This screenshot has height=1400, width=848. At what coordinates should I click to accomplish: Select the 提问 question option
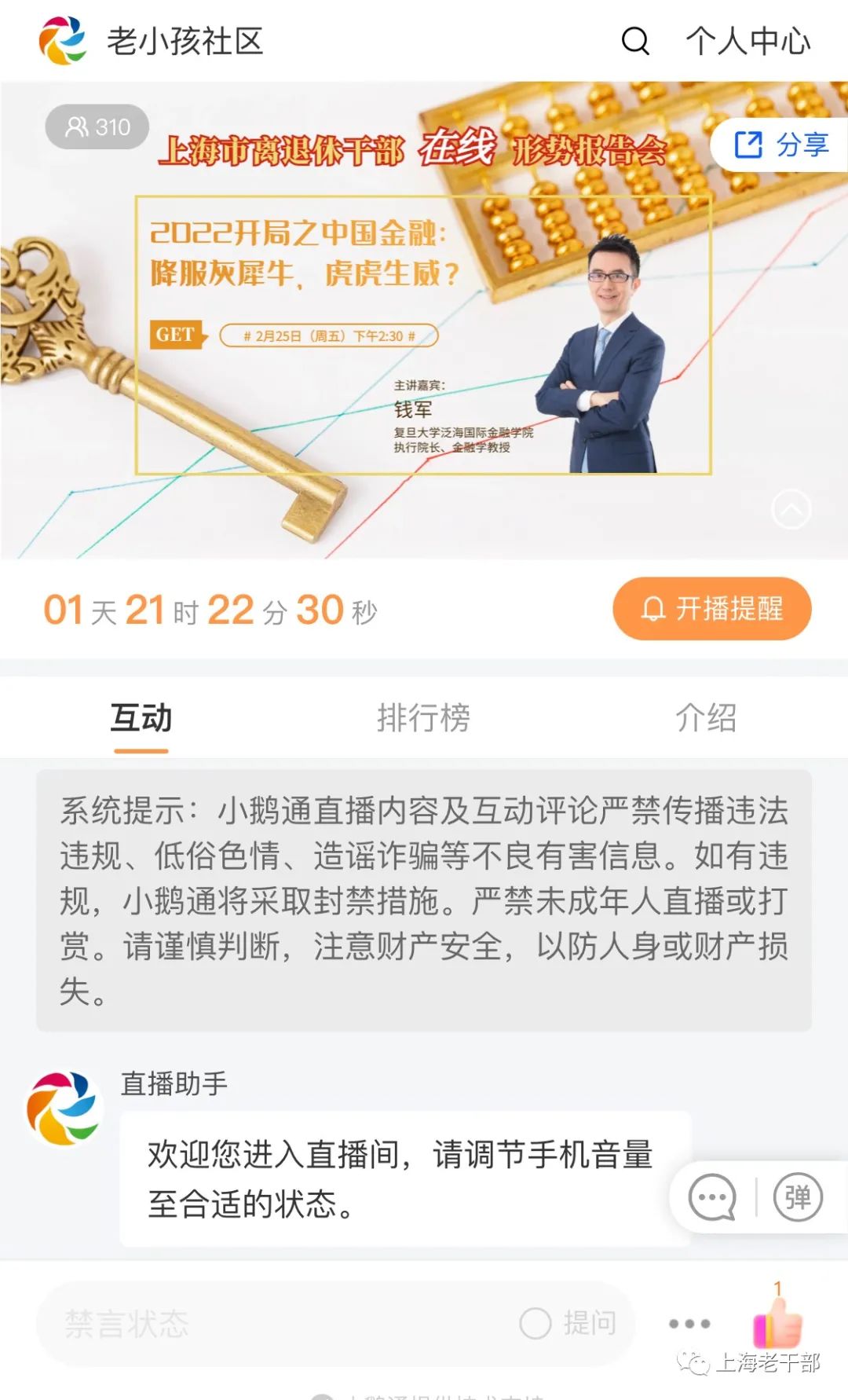pos(568,1324)
